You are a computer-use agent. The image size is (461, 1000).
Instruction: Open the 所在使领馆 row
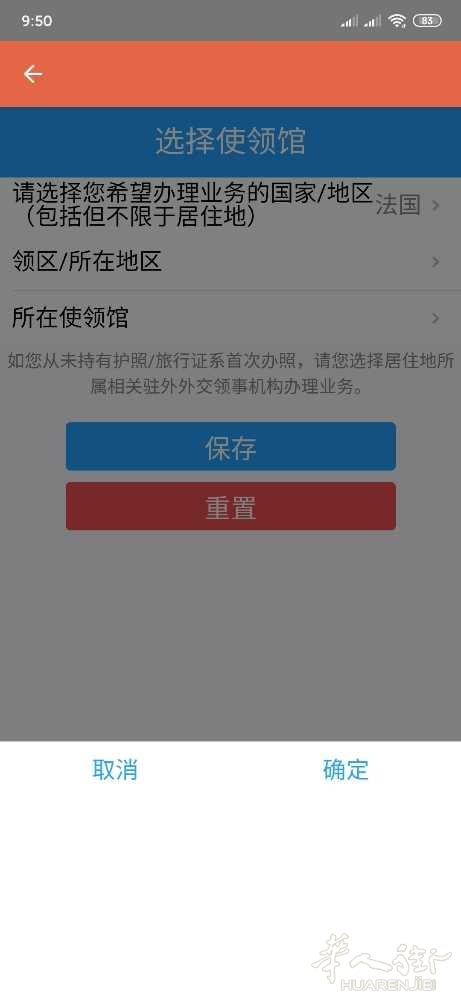pyautogui.click(x=230, y=318)
